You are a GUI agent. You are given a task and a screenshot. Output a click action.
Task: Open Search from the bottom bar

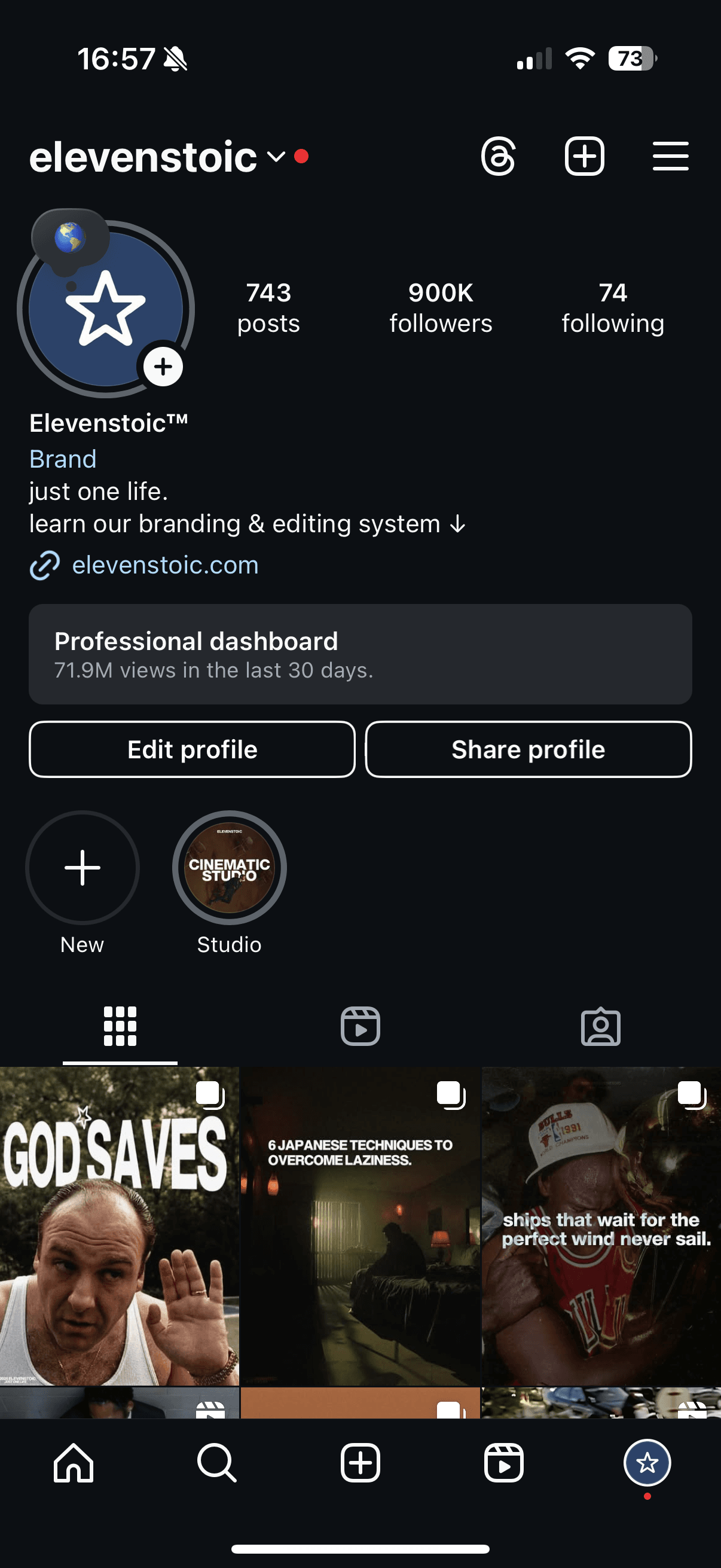coord(216,1463)
